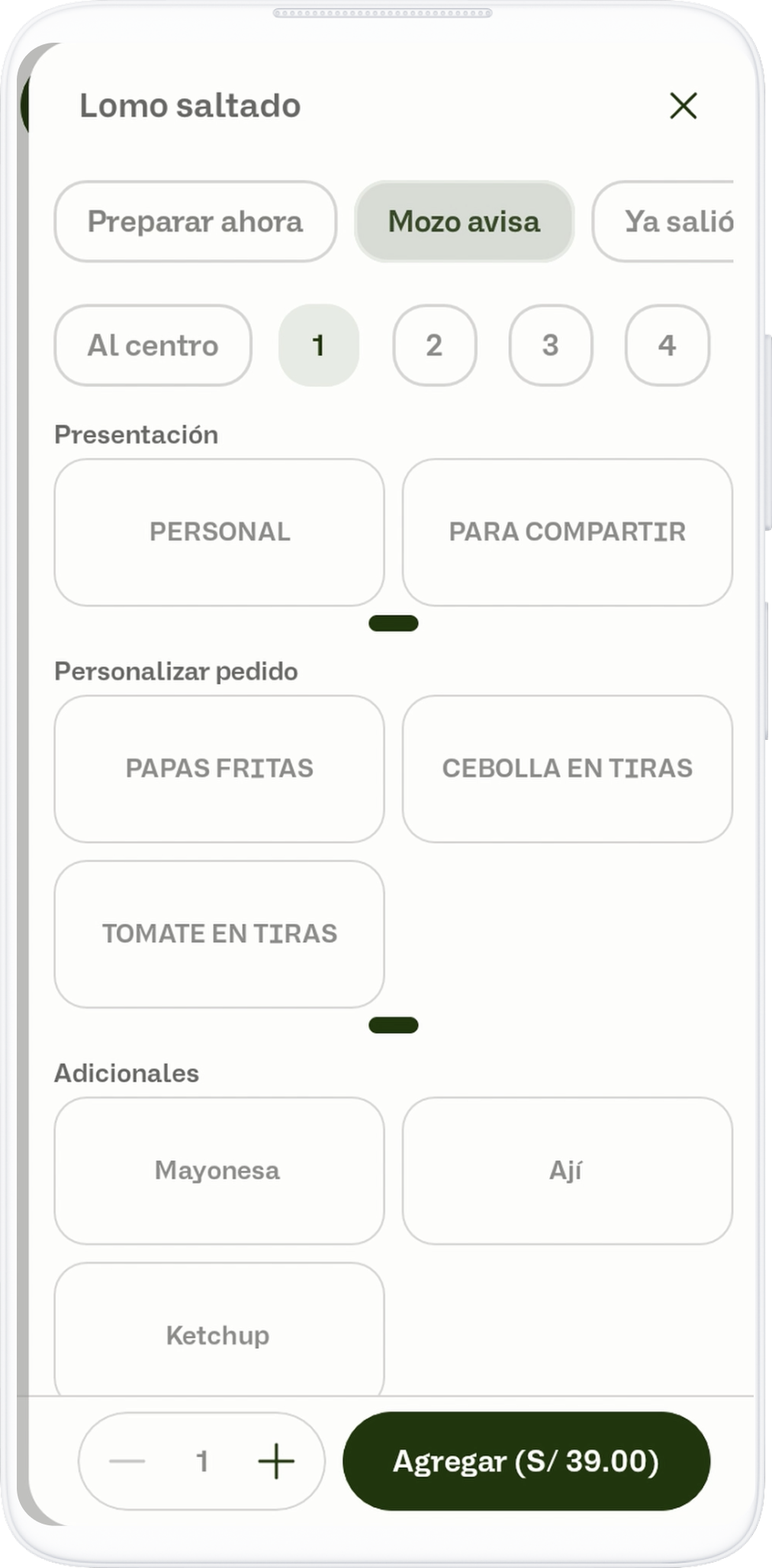Close the Lomo saltado dialog
The image size is (772, 1568).
683,106
